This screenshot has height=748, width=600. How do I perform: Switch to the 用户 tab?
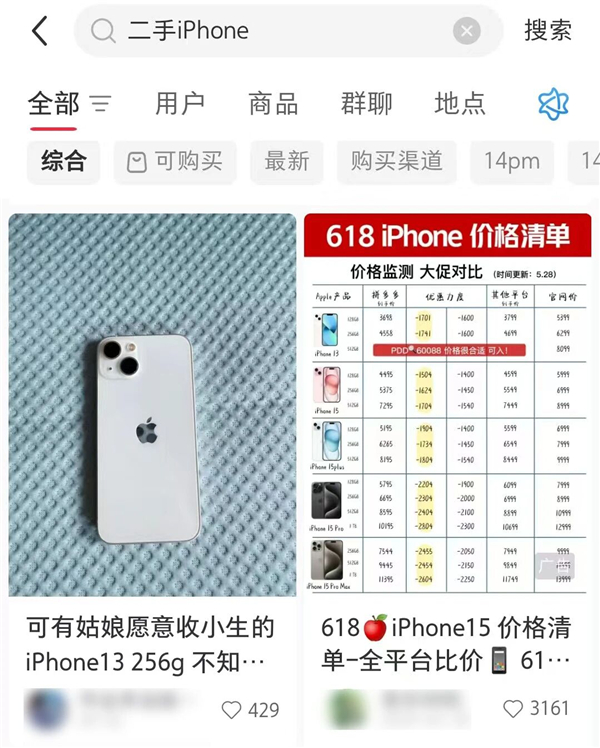[x=180, y=103]
